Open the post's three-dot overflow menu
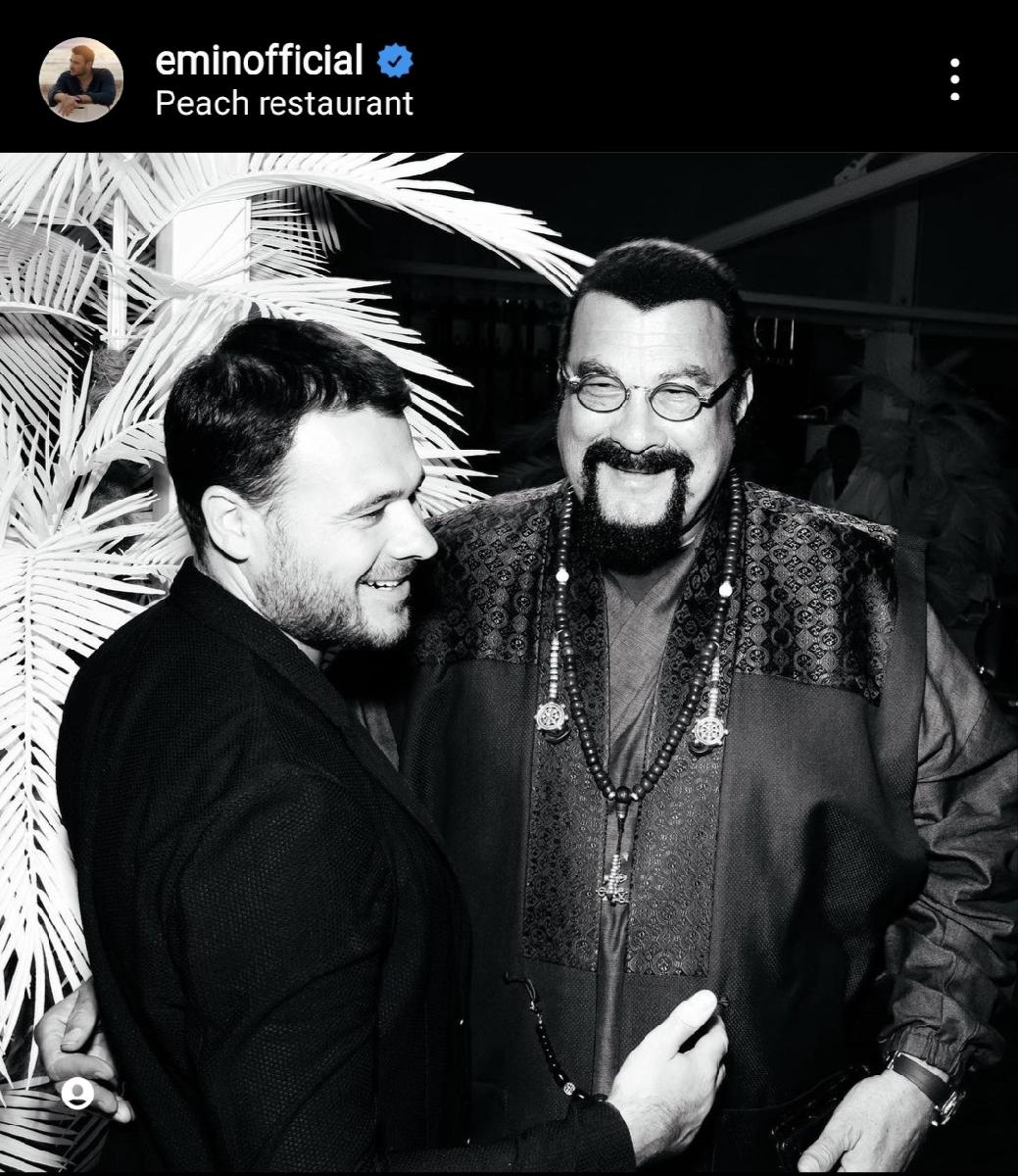 953,79
